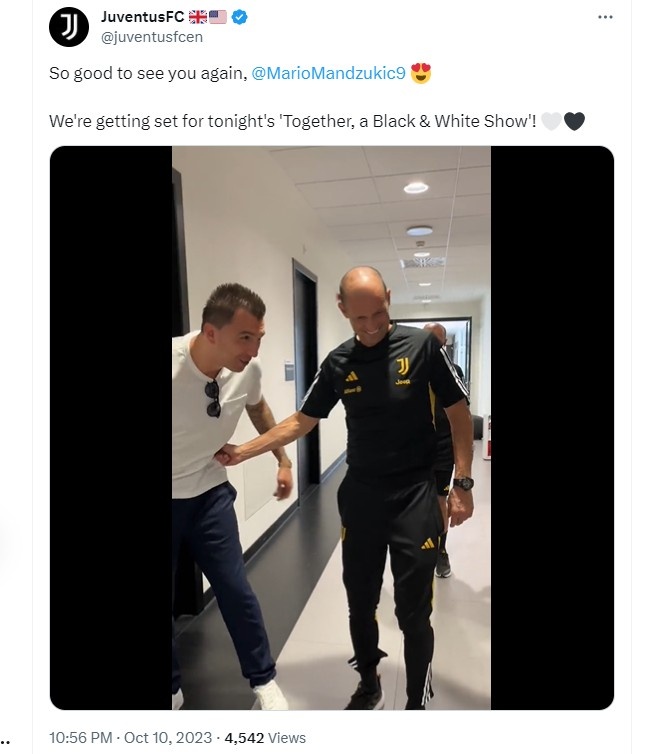Open the JuventusFC account name
Image resolution: width=649 pixels, height=754 pixels.
(x=138, y=17)
